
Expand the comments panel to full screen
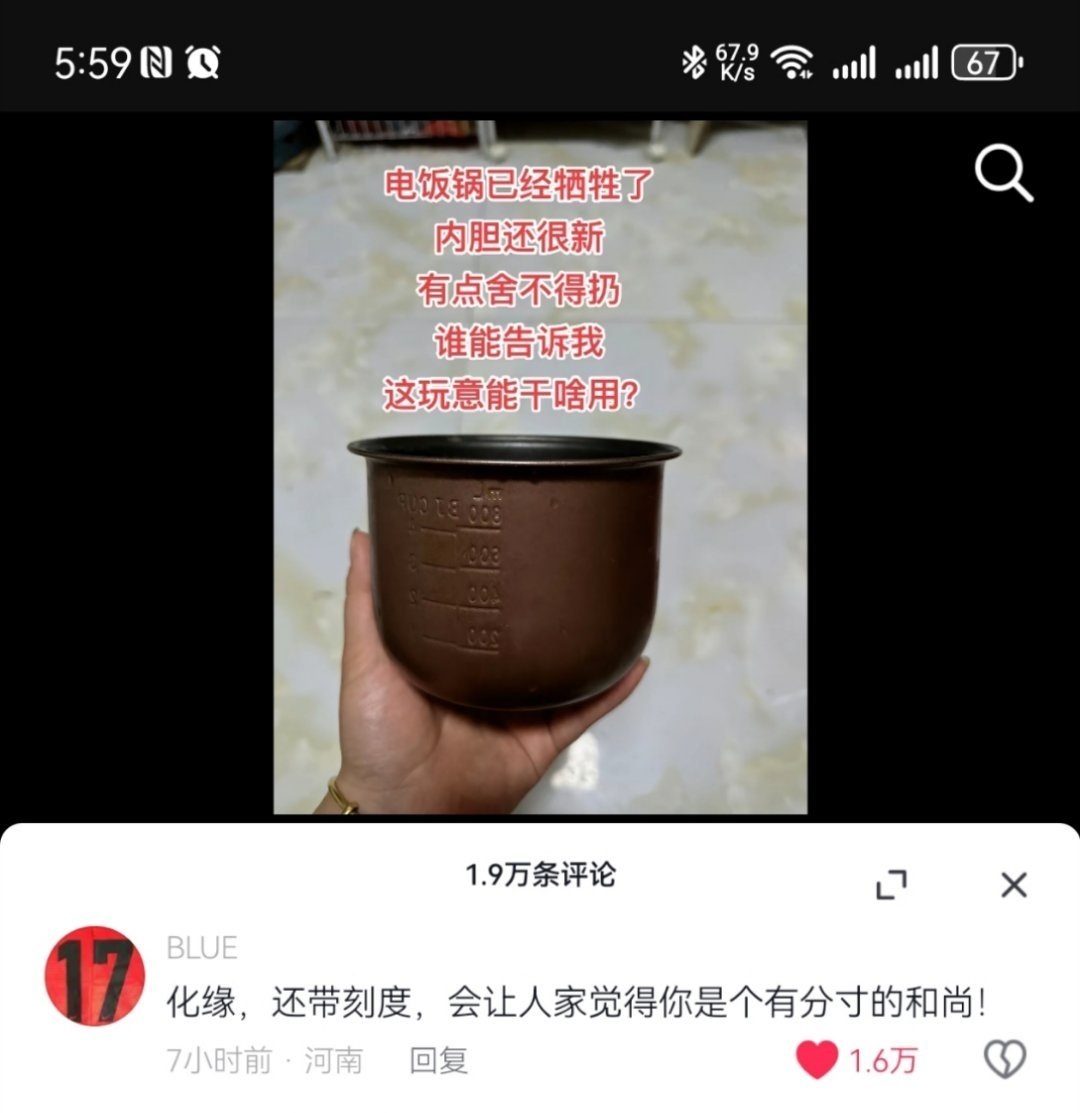tap(891, 885)
